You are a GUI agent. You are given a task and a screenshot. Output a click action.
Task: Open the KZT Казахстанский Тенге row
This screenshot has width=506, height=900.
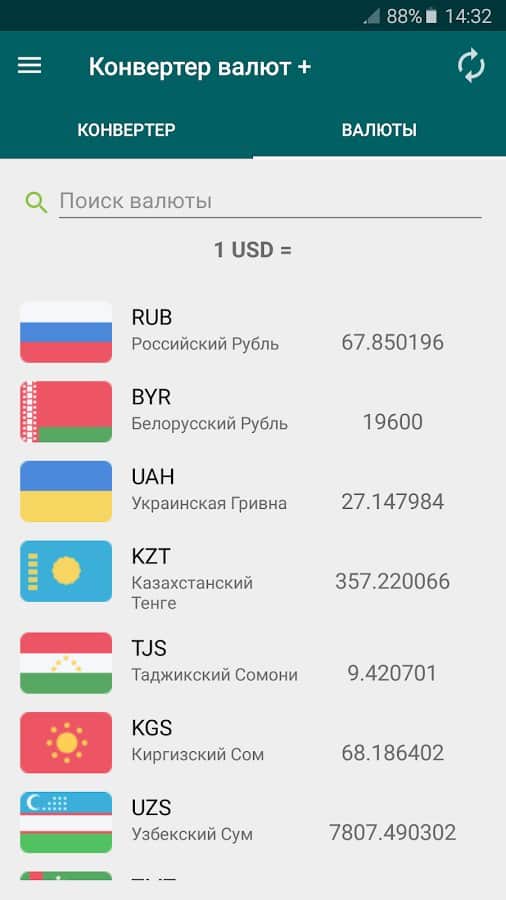click(253, 577)
